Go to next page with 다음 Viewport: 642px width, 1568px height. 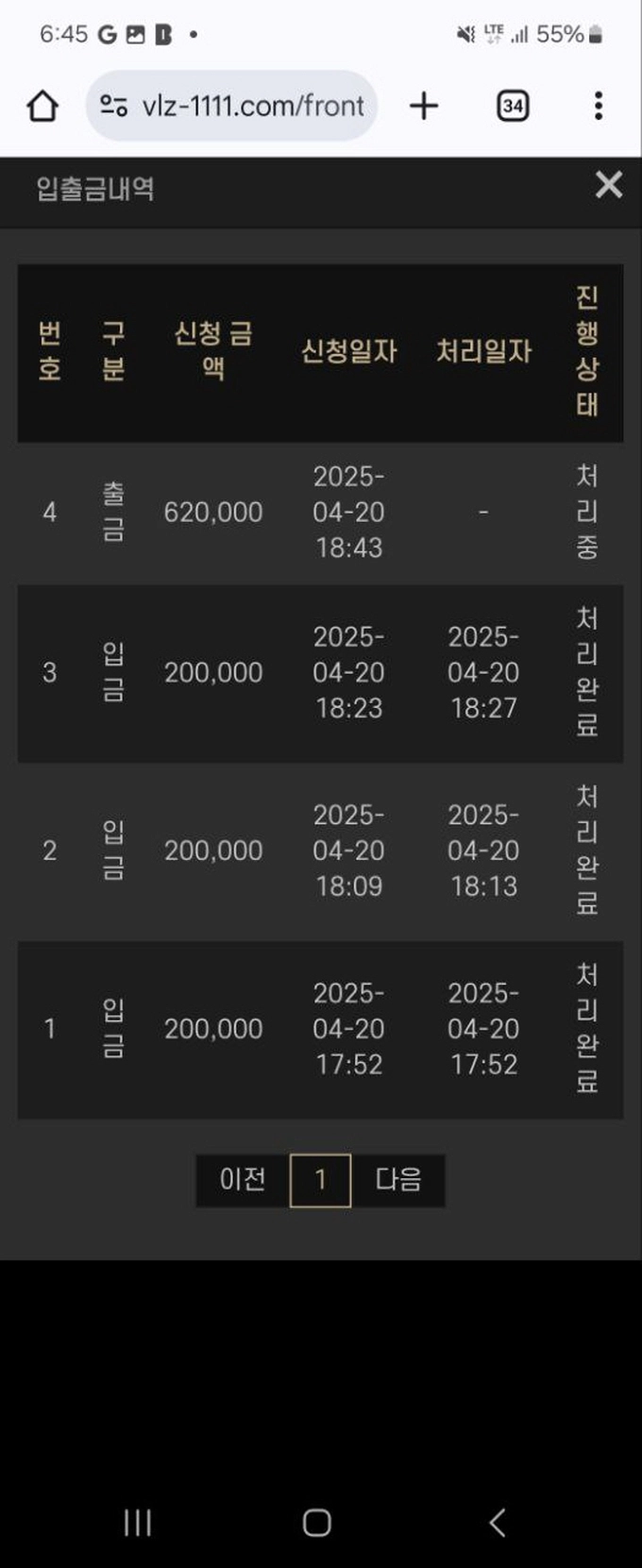398,1180
